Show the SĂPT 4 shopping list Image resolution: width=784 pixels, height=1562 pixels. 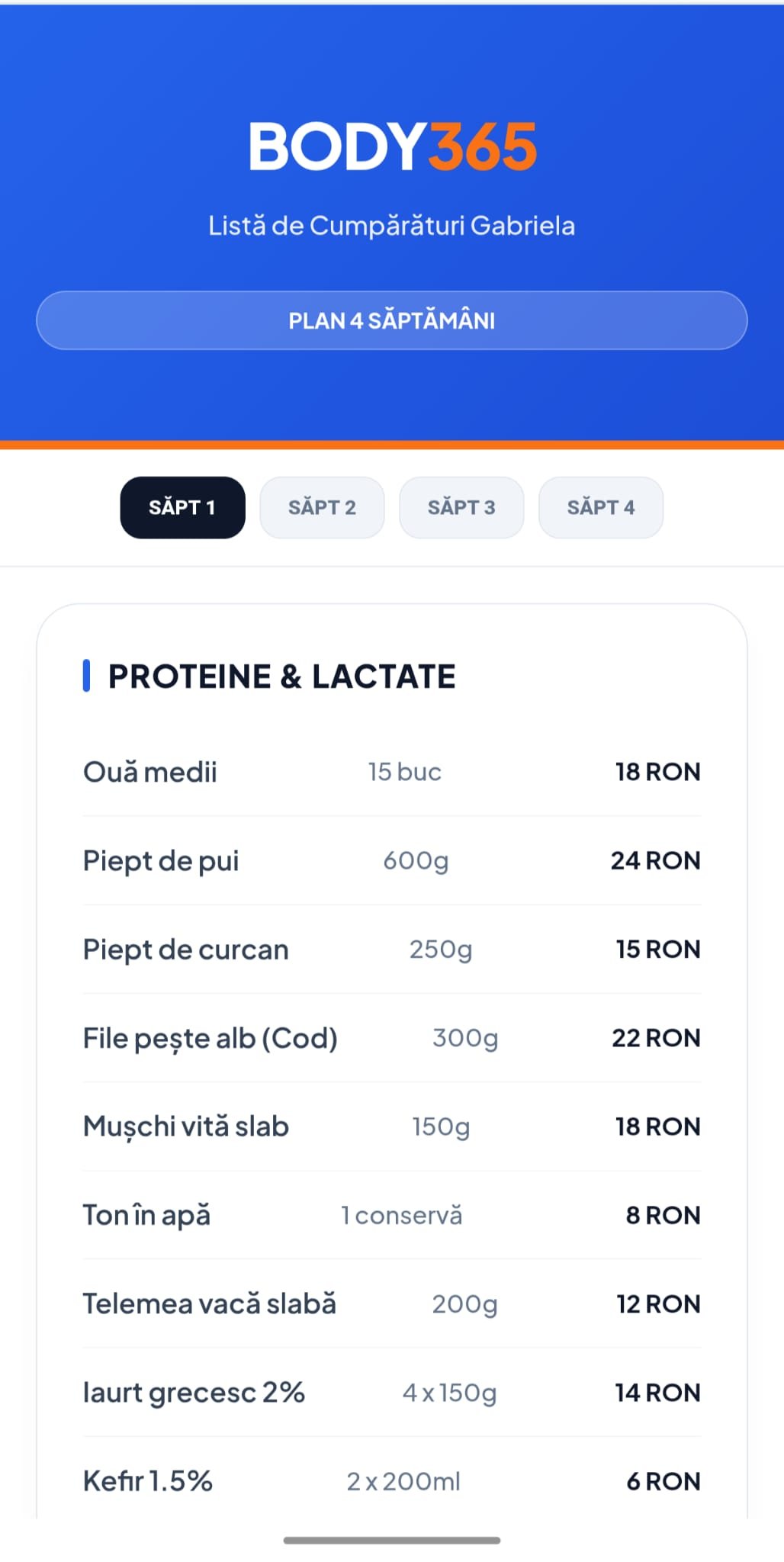601,508
